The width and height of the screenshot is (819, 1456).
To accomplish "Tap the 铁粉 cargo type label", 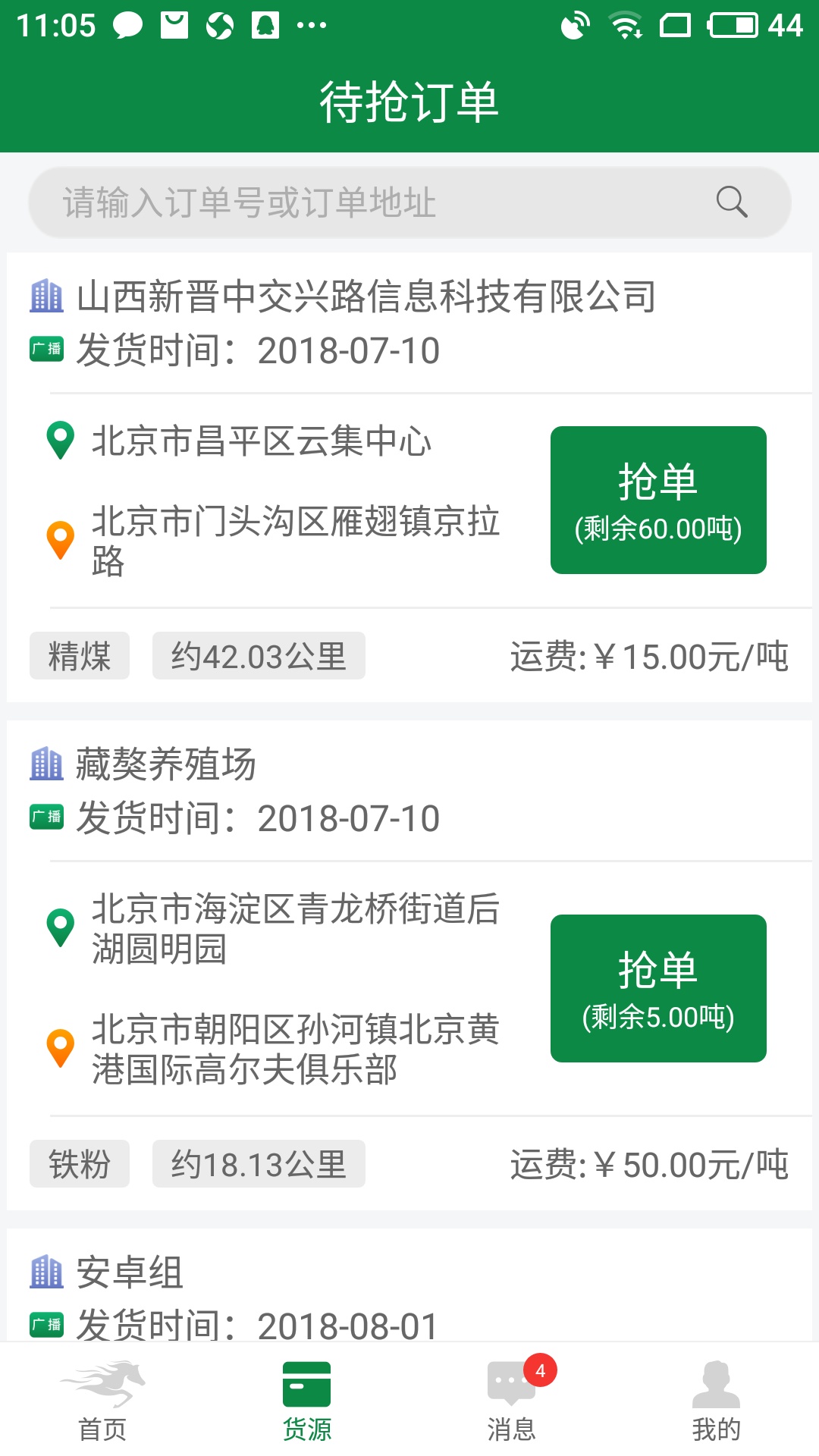I will pyautogui.click(x=80, y=1165).
